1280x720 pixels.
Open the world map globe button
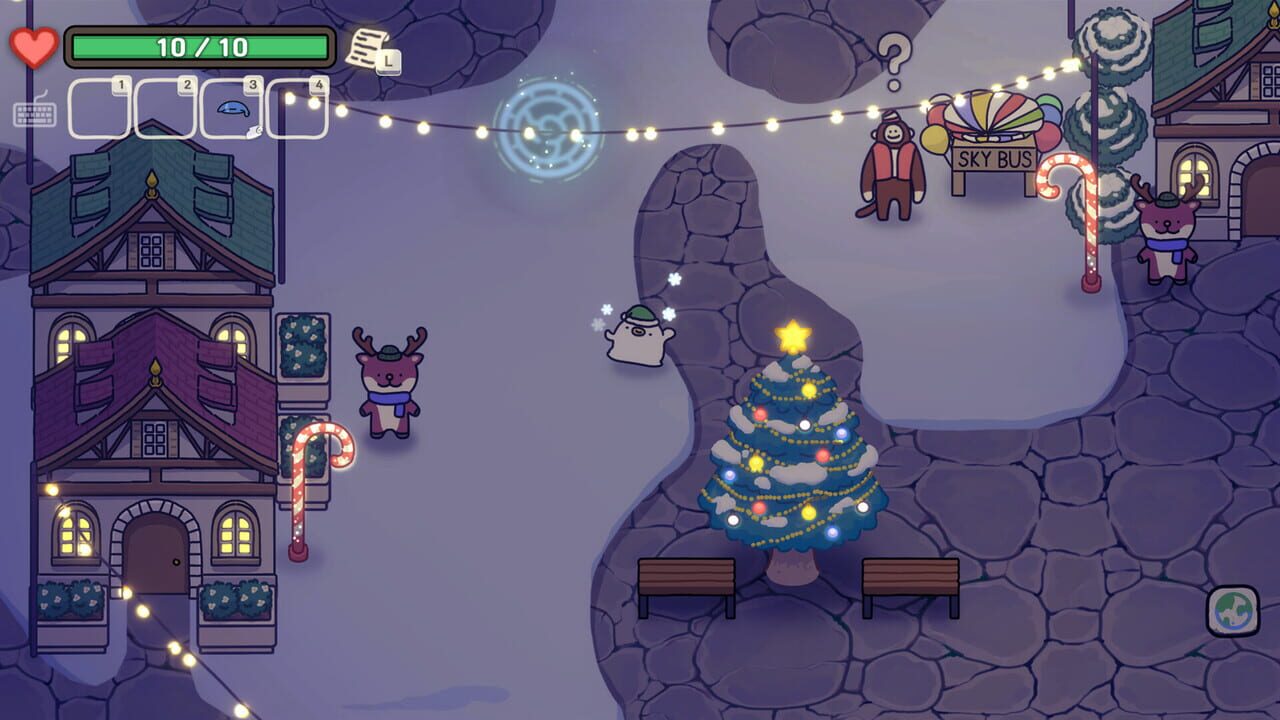pos(1232,610)
